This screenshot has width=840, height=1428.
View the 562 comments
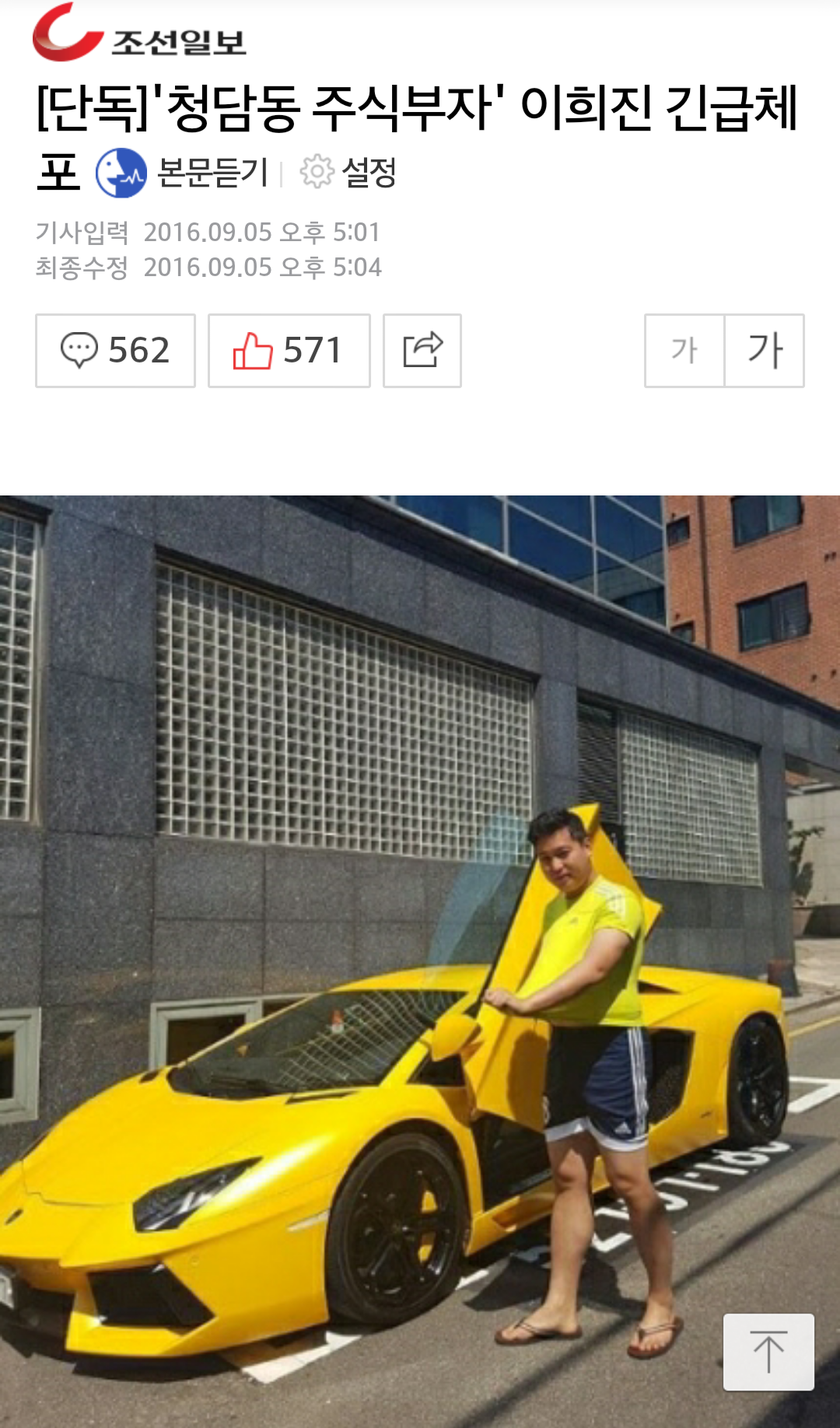[x=115, y=351]
